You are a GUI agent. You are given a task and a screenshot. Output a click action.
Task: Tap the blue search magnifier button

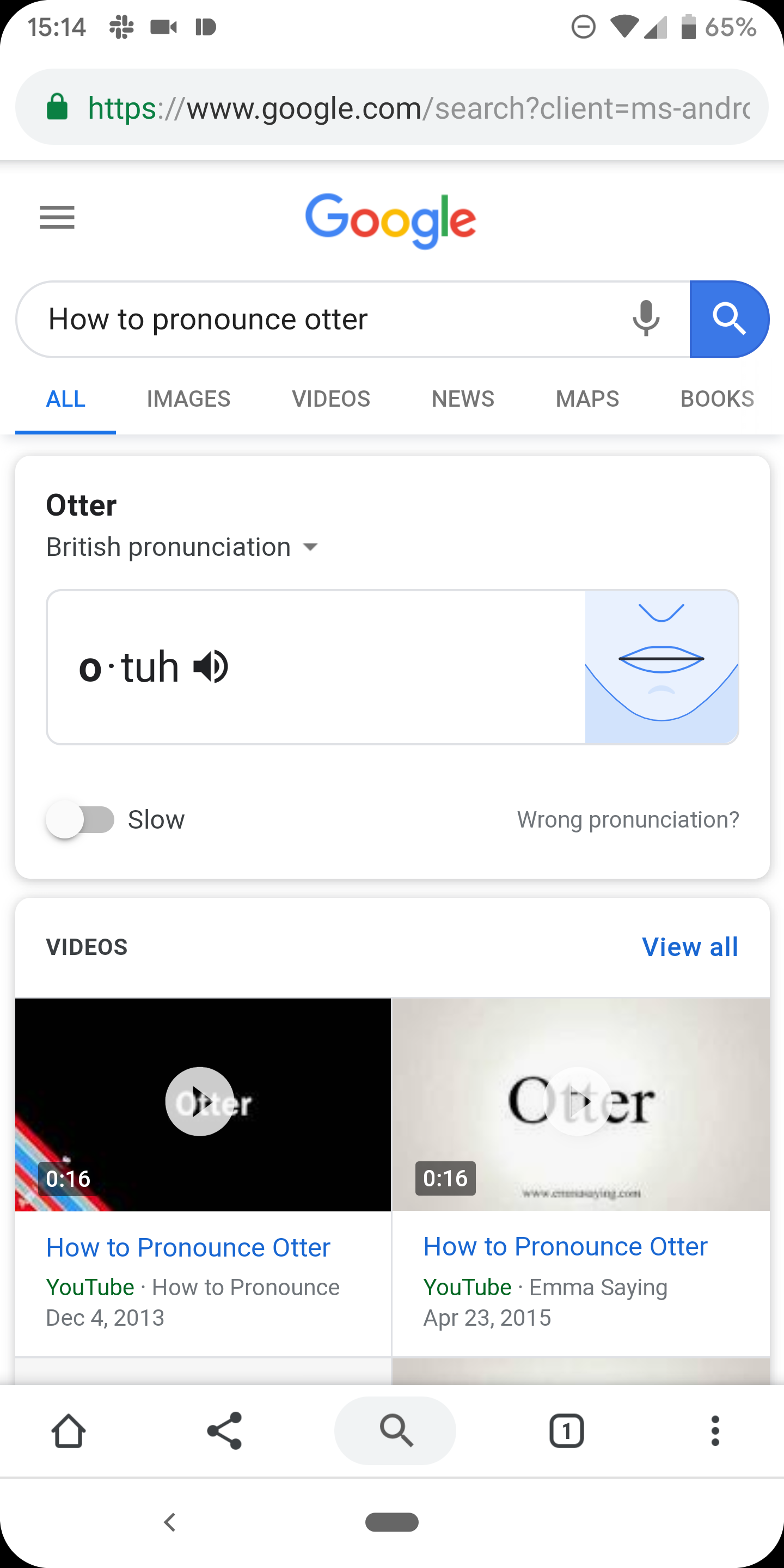[728, 318]
